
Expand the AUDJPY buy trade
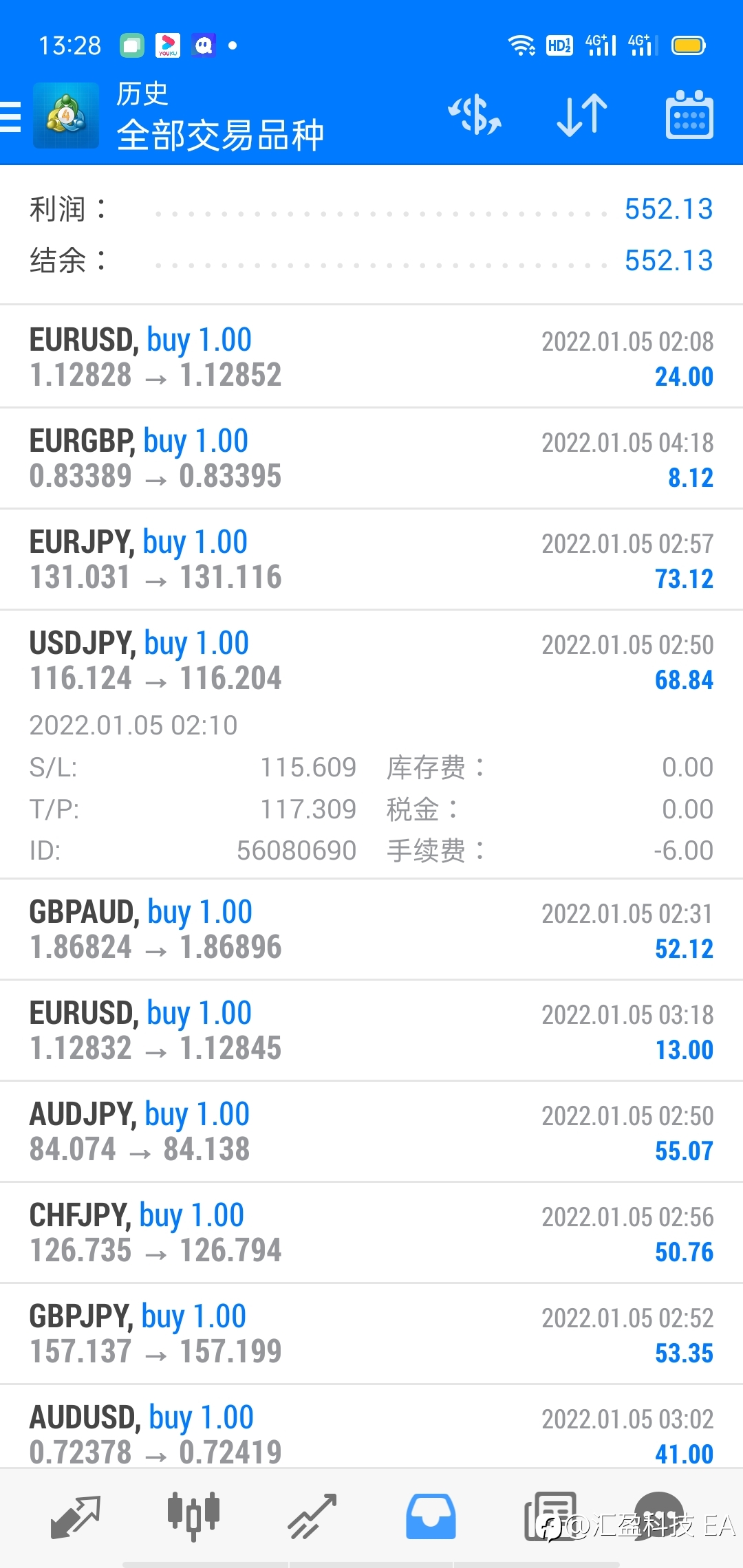point(371,1131)
